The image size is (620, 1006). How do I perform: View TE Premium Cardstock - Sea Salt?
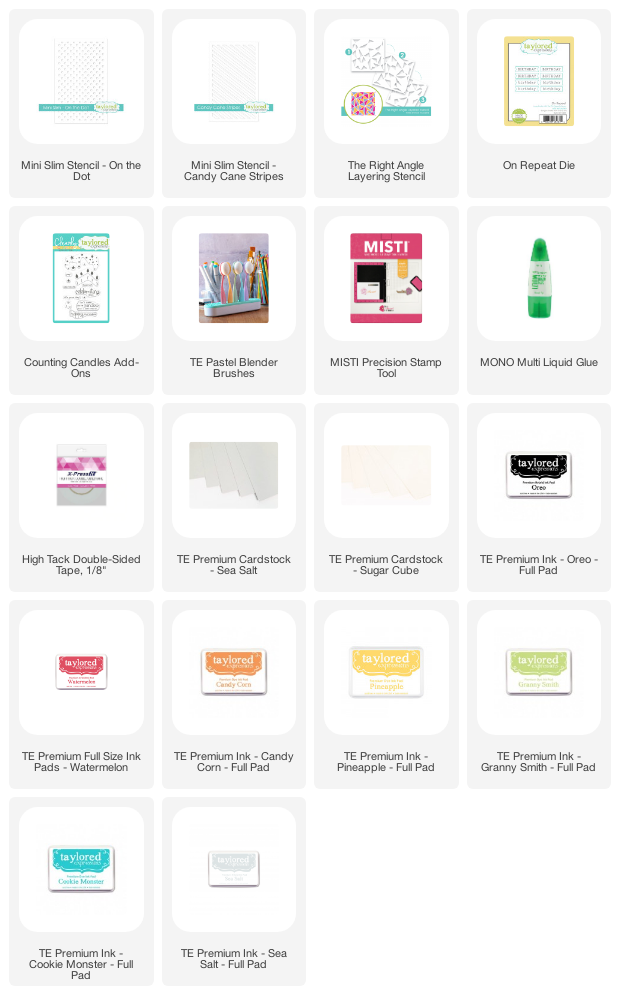coord(234,497)
